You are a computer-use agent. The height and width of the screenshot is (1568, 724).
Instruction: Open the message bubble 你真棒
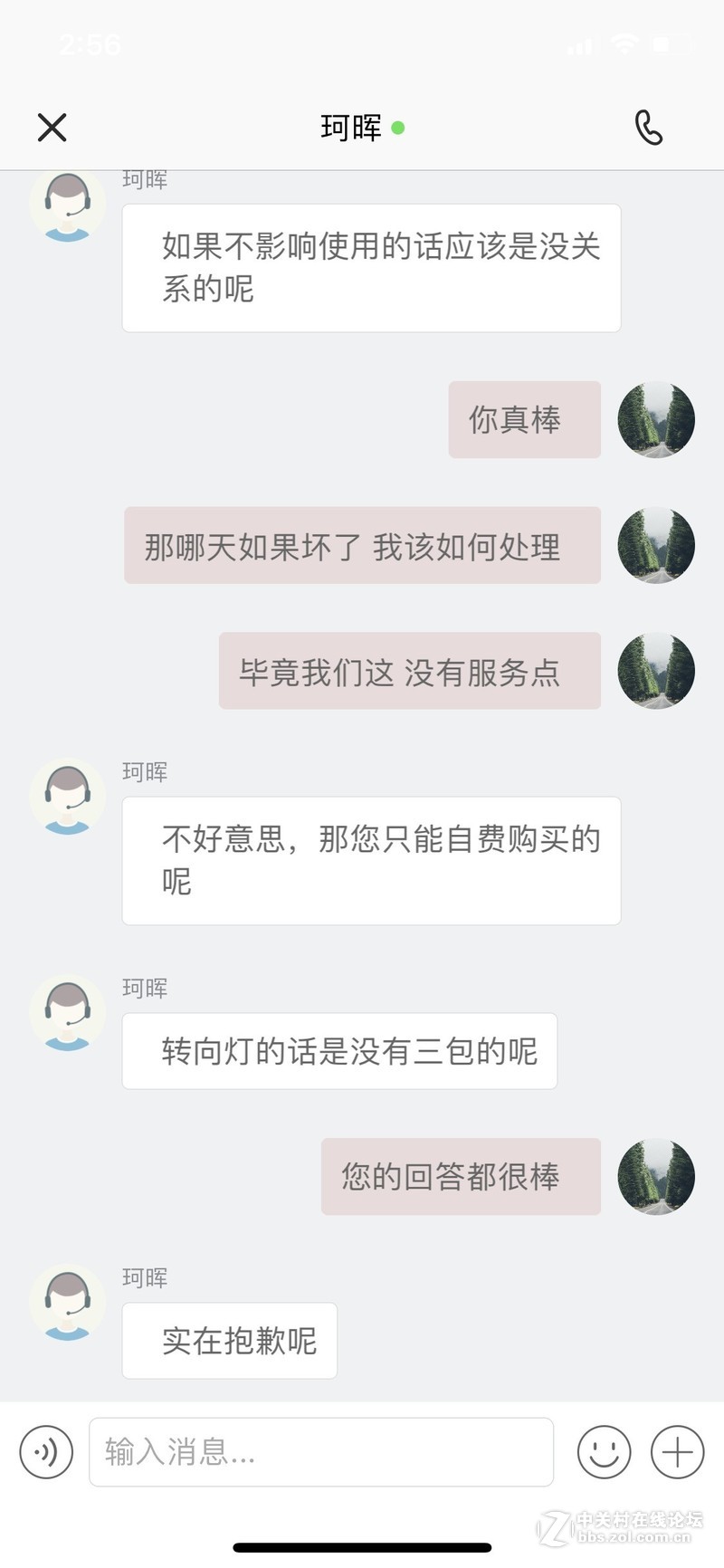[x=524, y=419]
